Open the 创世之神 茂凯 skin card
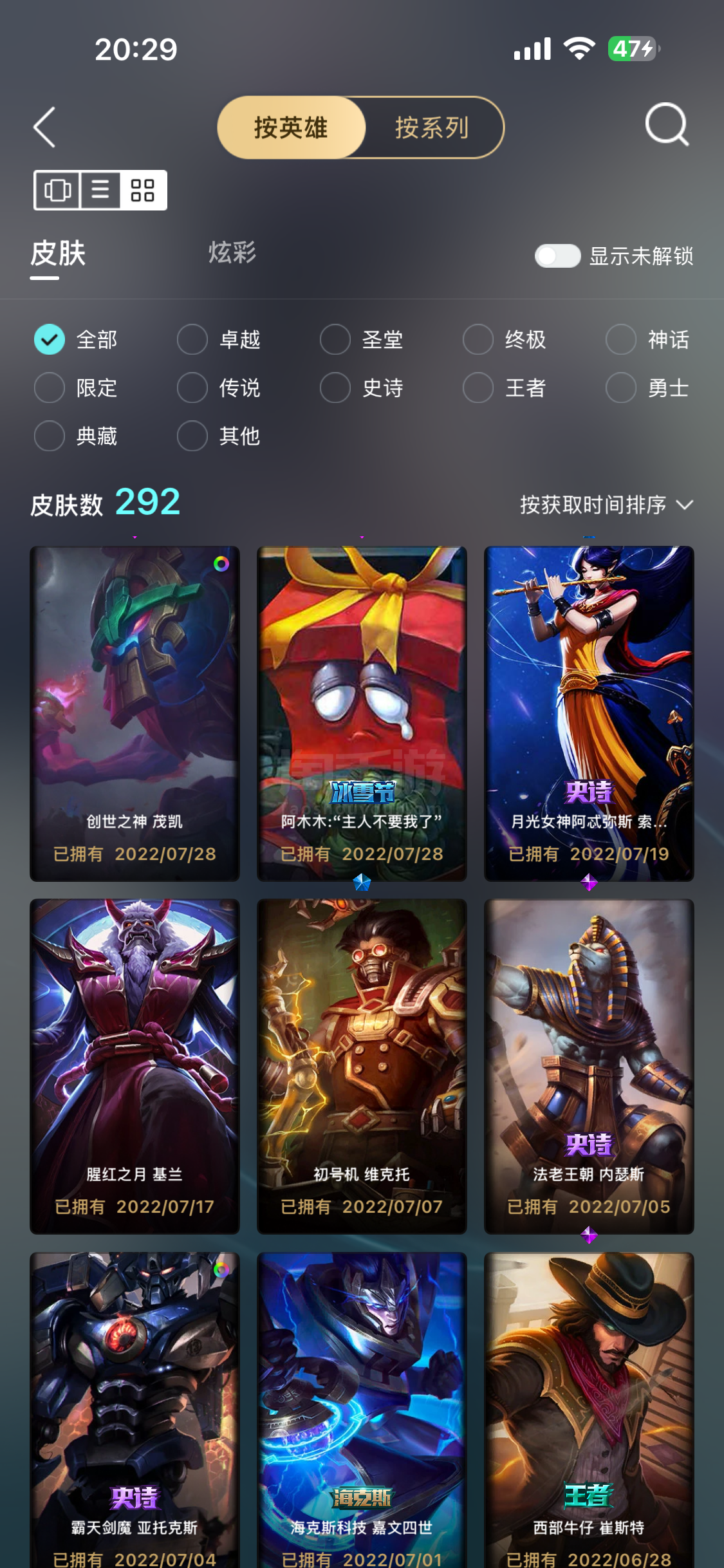The height and width of the screenshot is (1568, 724). pyautogui.click(x=135, y=714)
